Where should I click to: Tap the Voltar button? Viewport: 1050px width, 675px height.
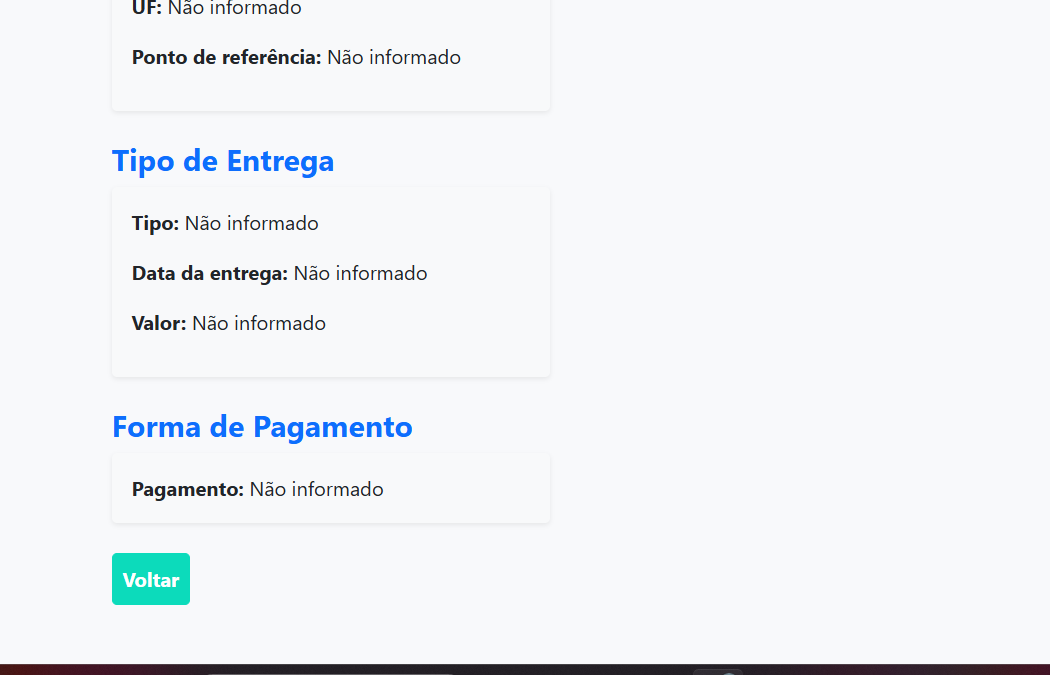click(151, 579)
